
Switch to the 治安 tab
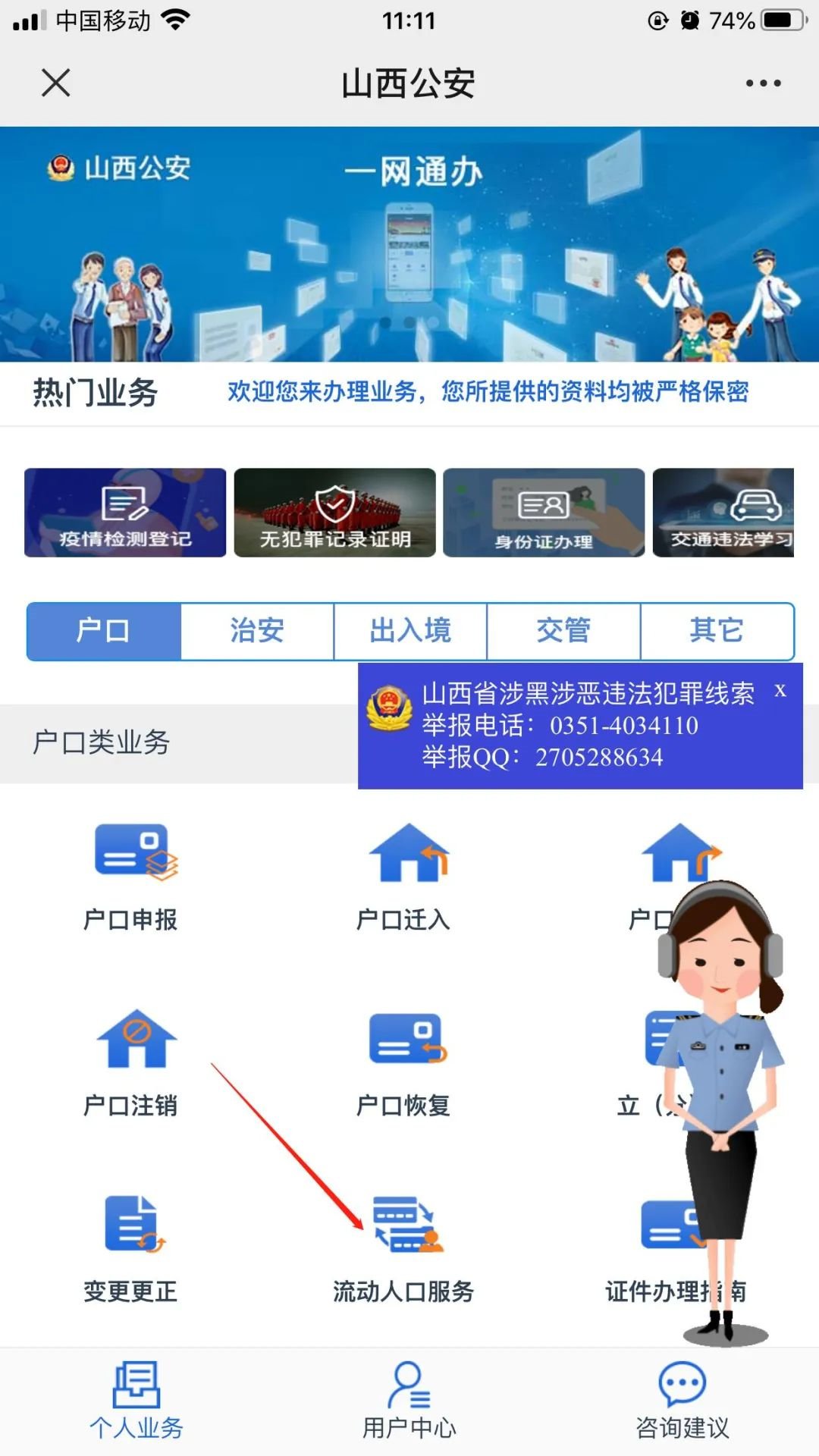coord(257,631)
